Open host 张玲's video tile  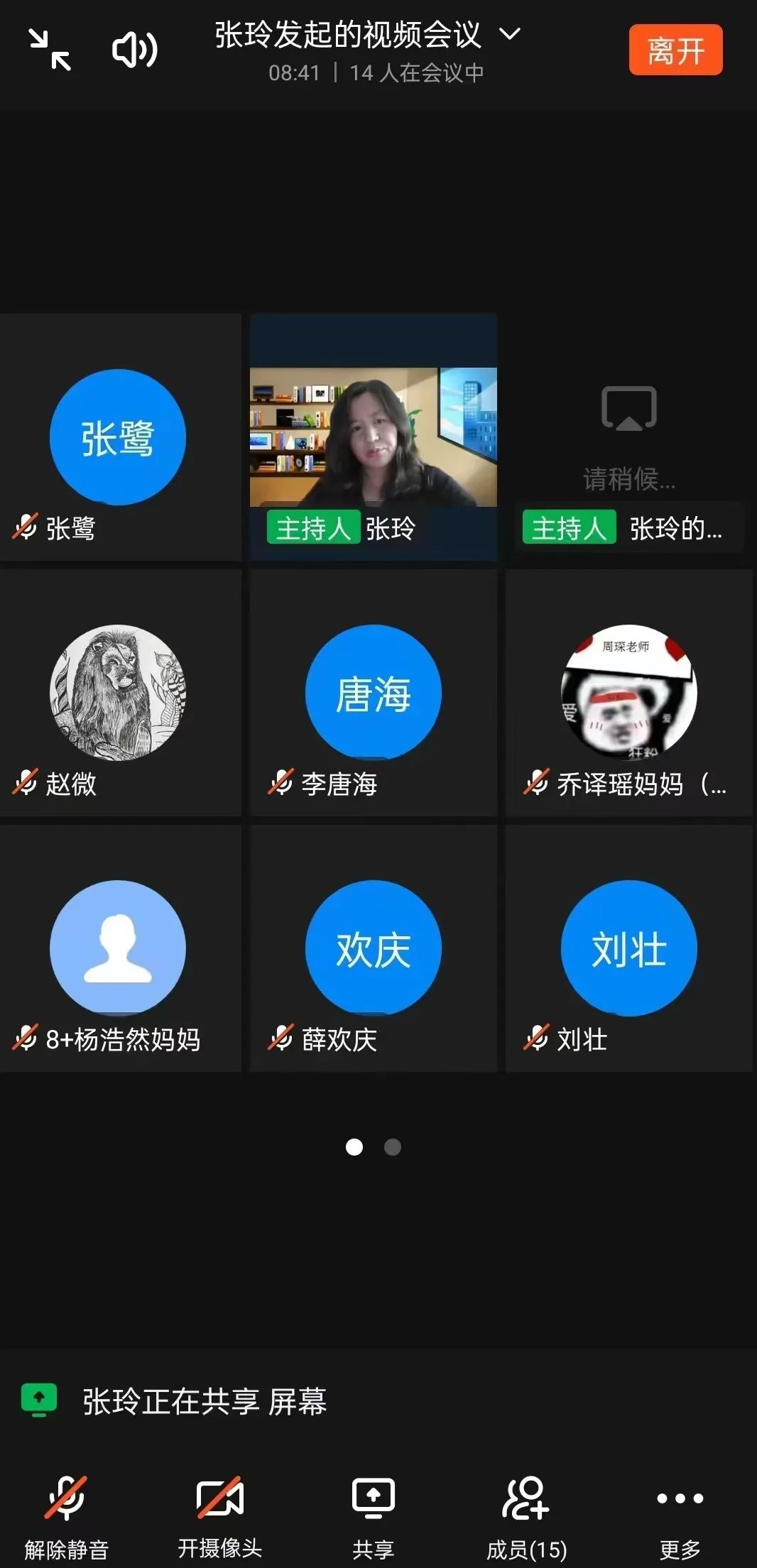[373, 437]
